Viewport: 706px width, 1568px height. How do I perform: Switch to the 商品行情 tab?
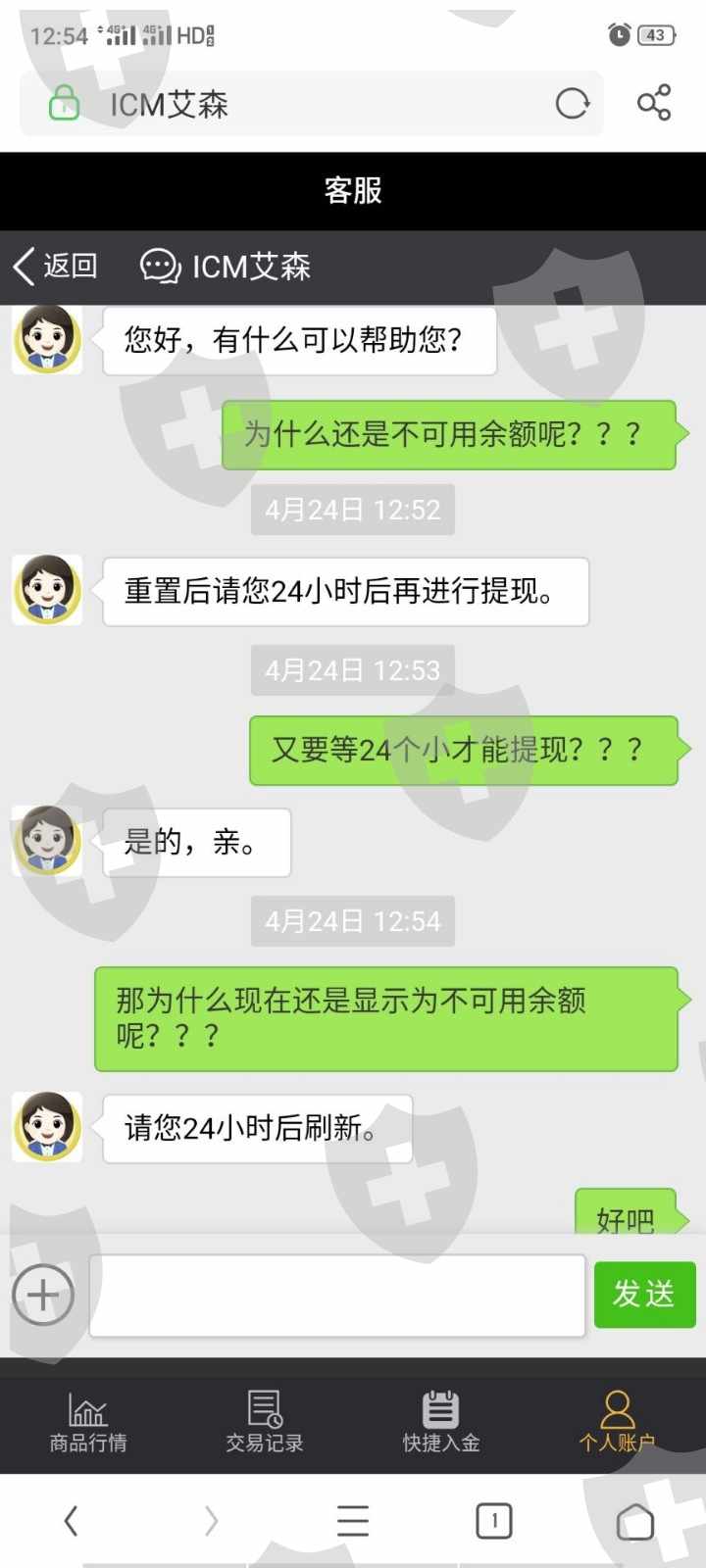[x=88, y=1422]
